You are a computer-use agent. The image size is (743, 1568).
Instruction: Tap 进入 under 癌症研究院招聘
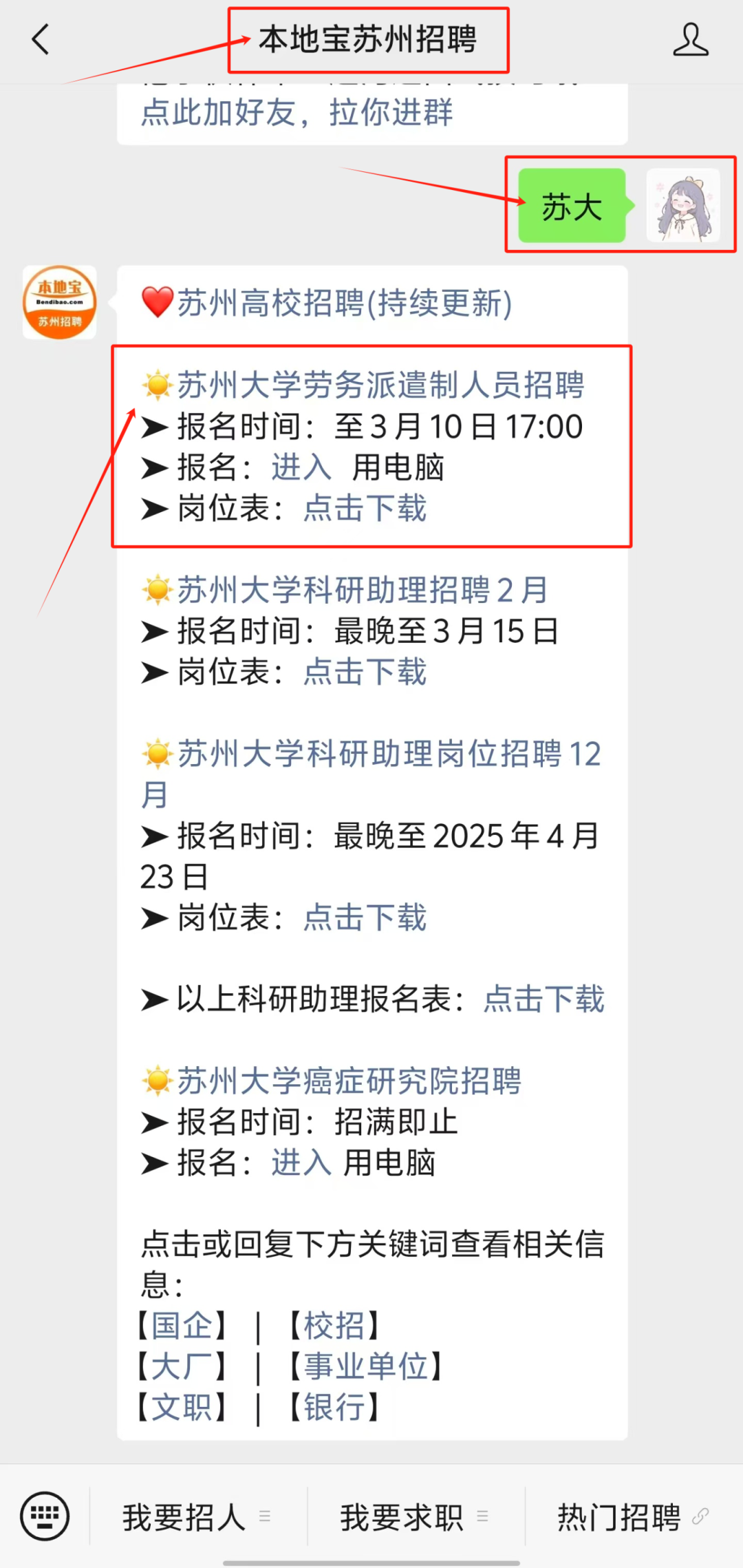[x=301, y=1163]
